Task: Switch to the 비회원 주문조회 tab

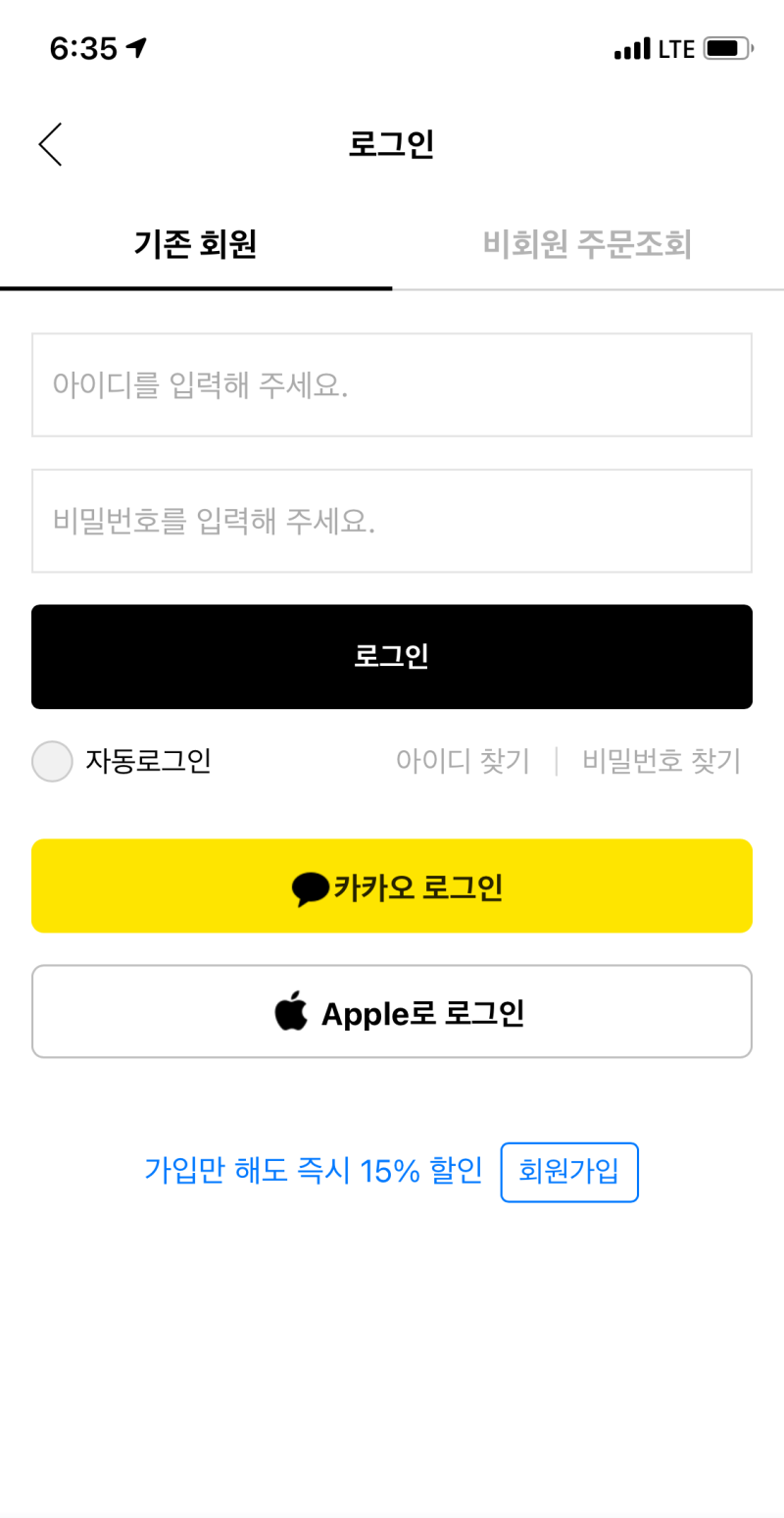Action: tap(588, 245)
